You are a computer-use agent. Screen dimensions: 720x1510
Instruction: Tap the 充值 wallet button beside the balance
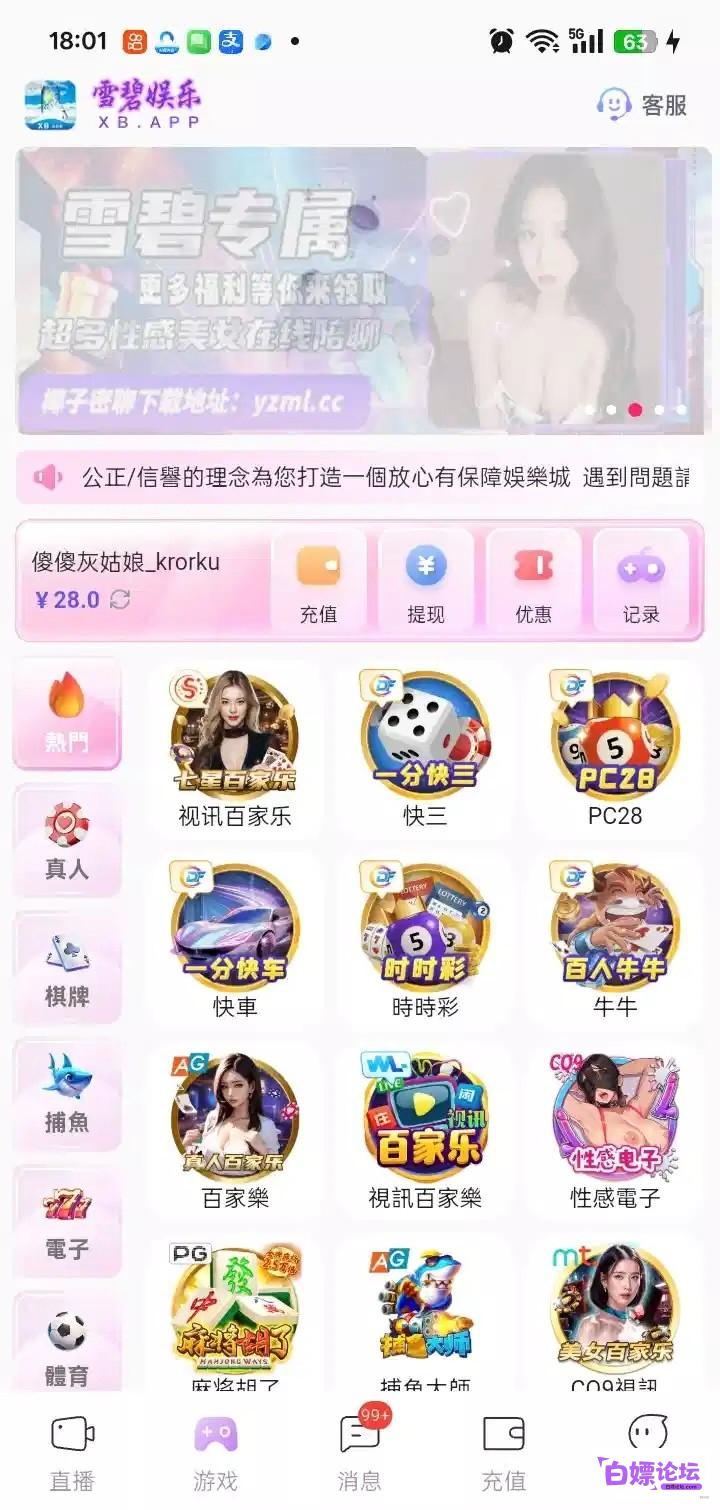318,580
